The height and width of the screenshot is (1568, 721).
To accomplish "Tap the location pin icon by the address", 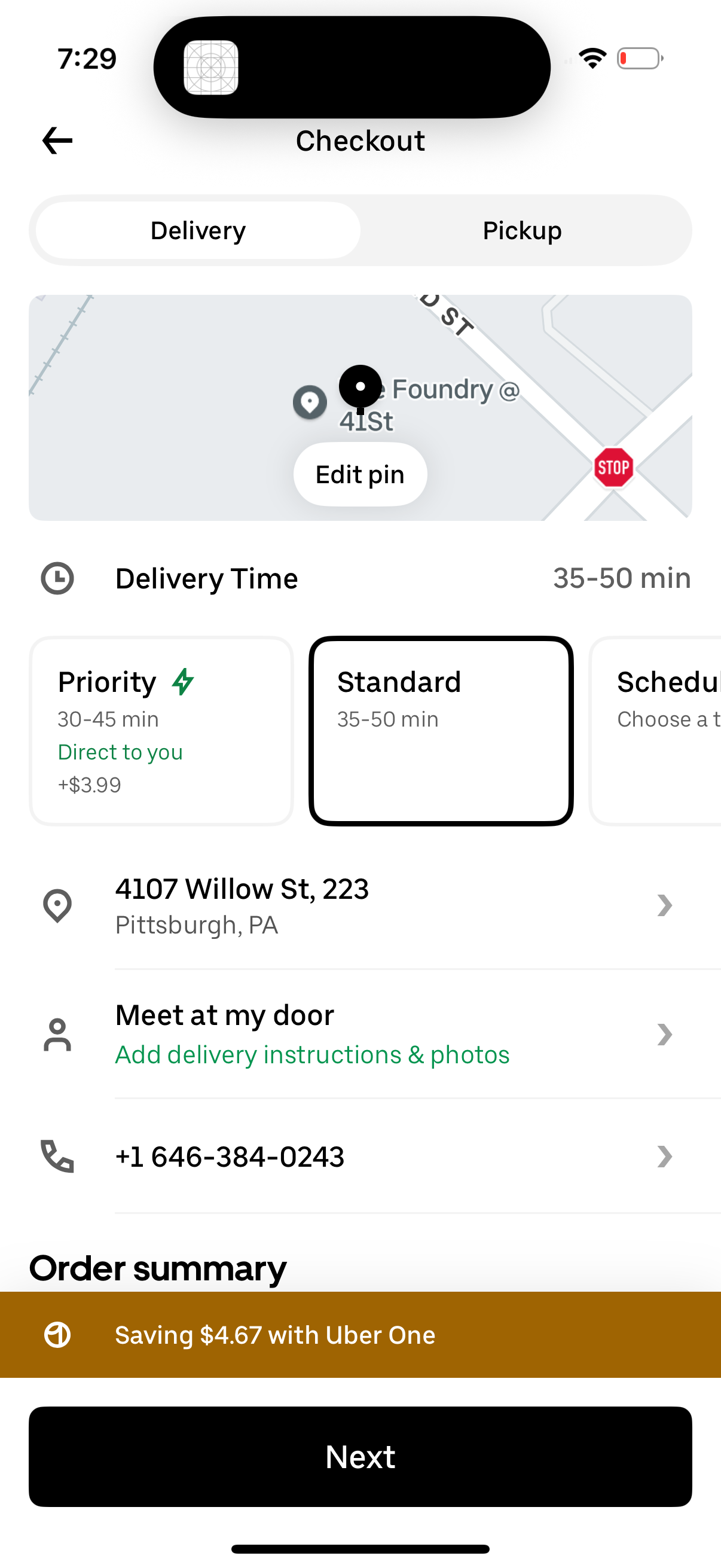I will [x=57, y=906].
